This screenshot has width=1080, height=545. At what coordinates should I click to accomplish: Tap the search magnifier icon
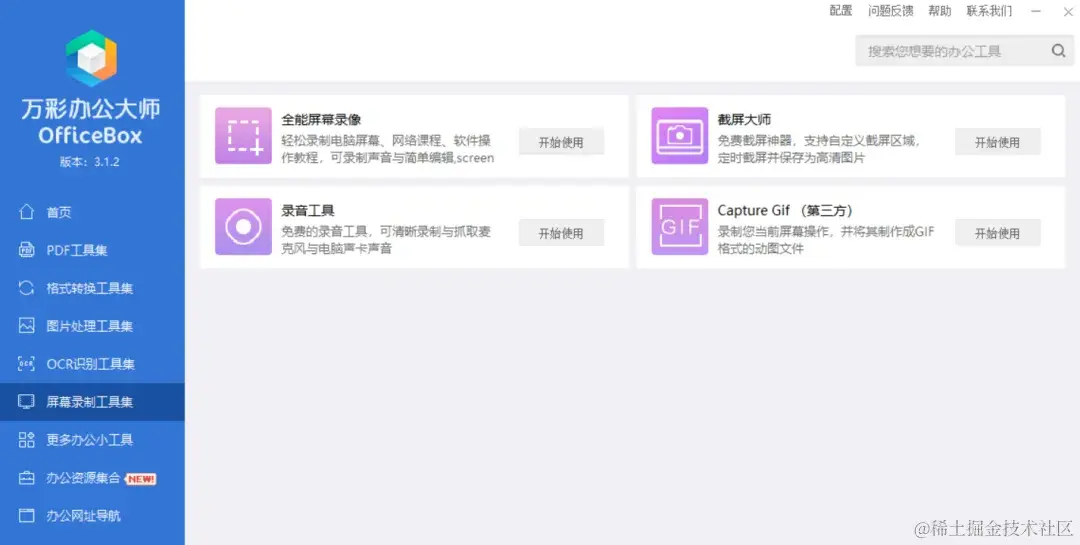coord(1058,51)
